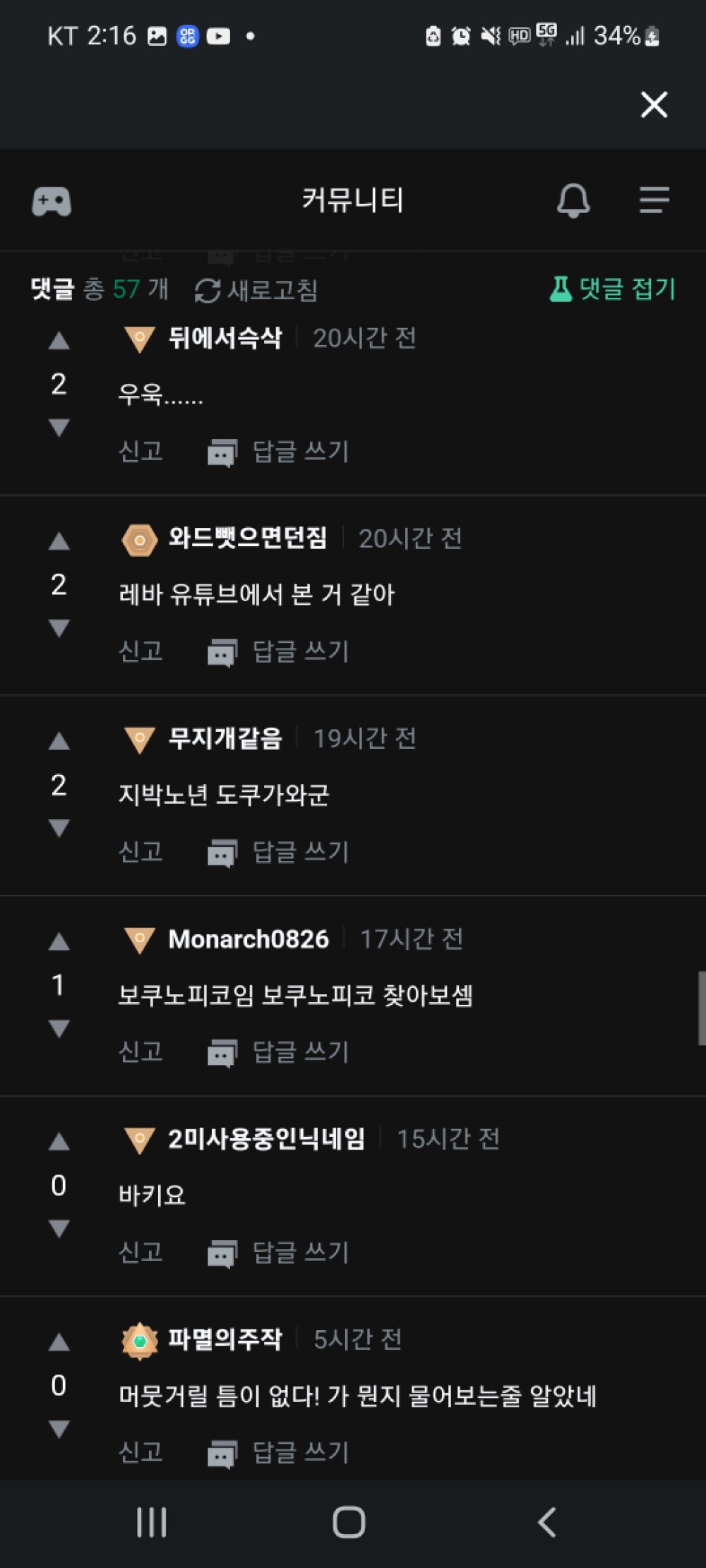Open the game controller icon

coord(52,201)
